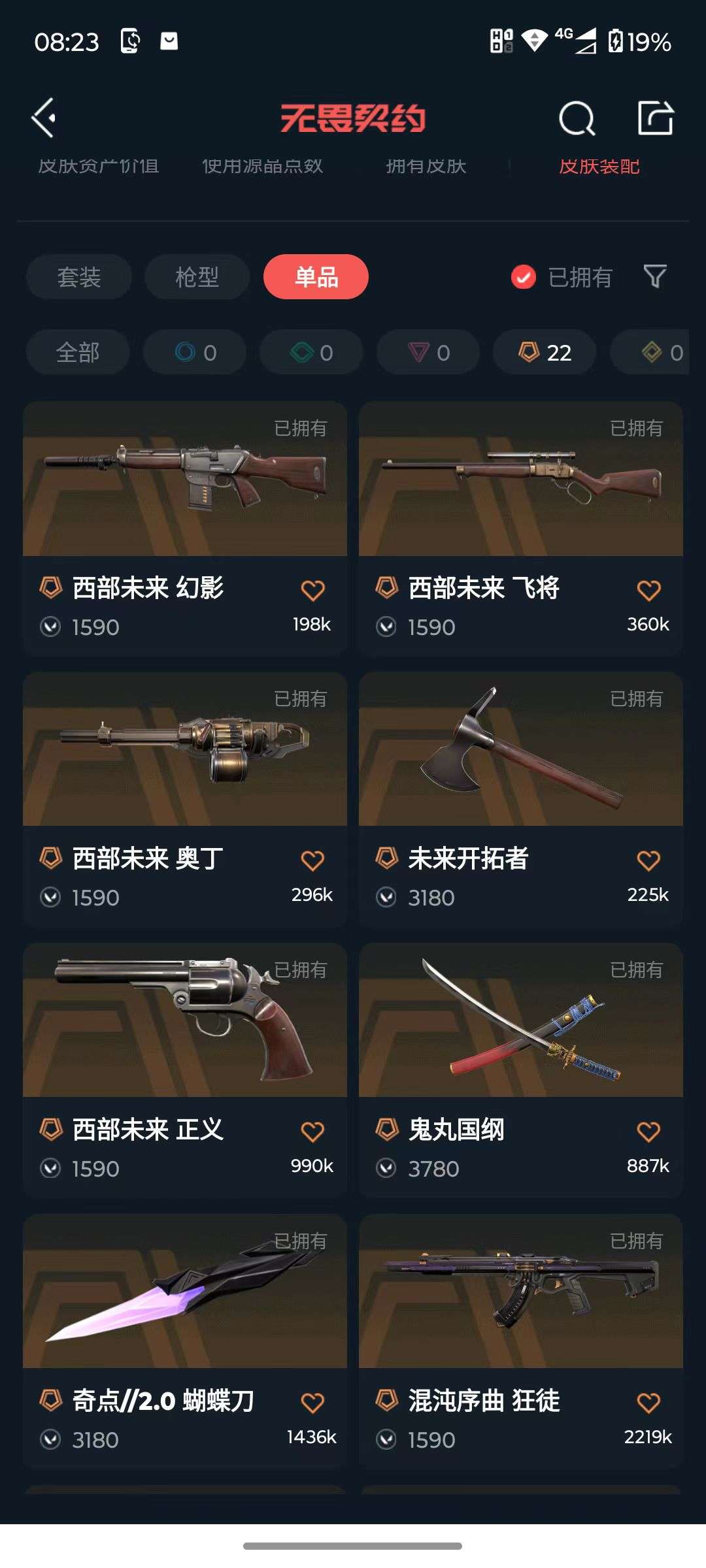Select the blue circular rarity filter icon
This screenshot has height=1568, width=706.
coord(194,352)
